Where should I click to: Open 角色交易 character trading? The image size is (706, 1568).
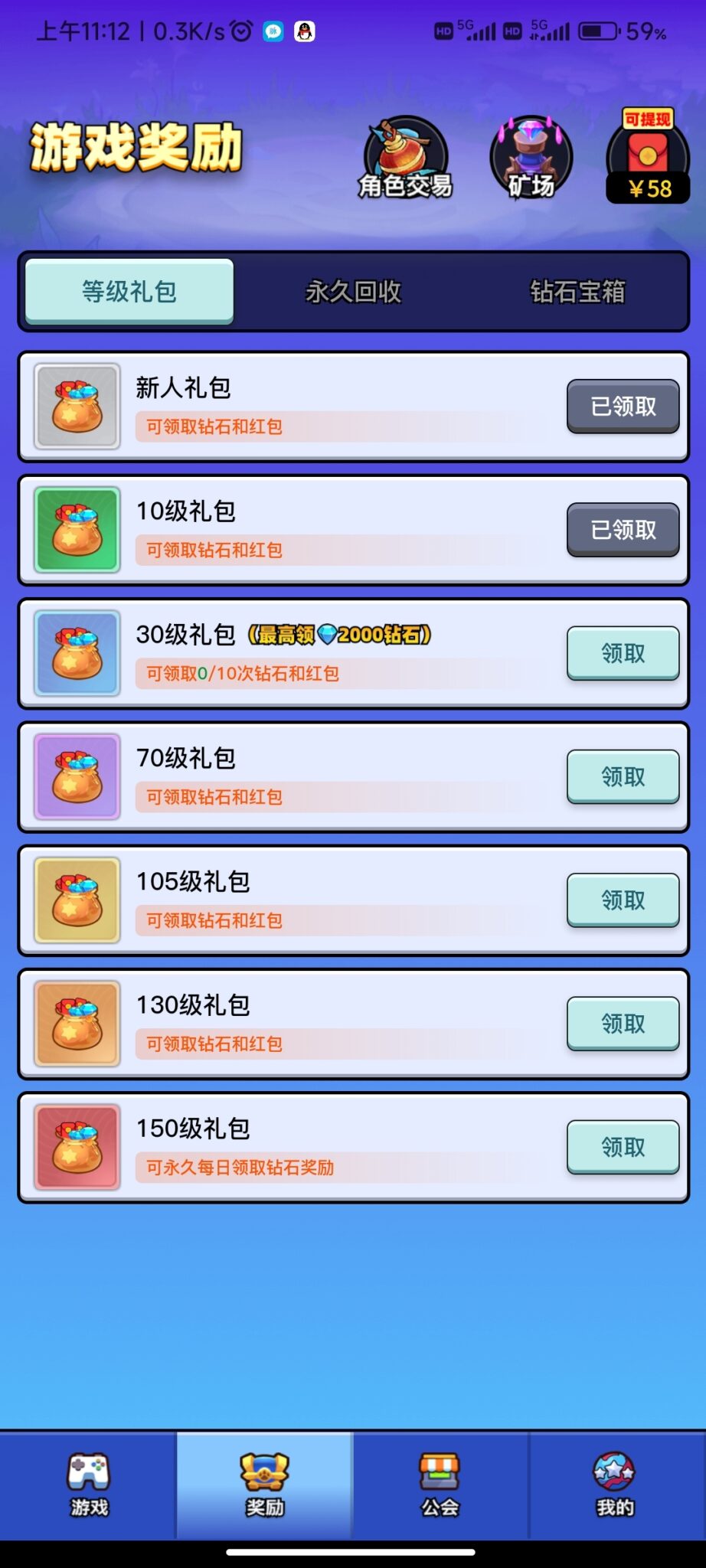pos(406,158)
